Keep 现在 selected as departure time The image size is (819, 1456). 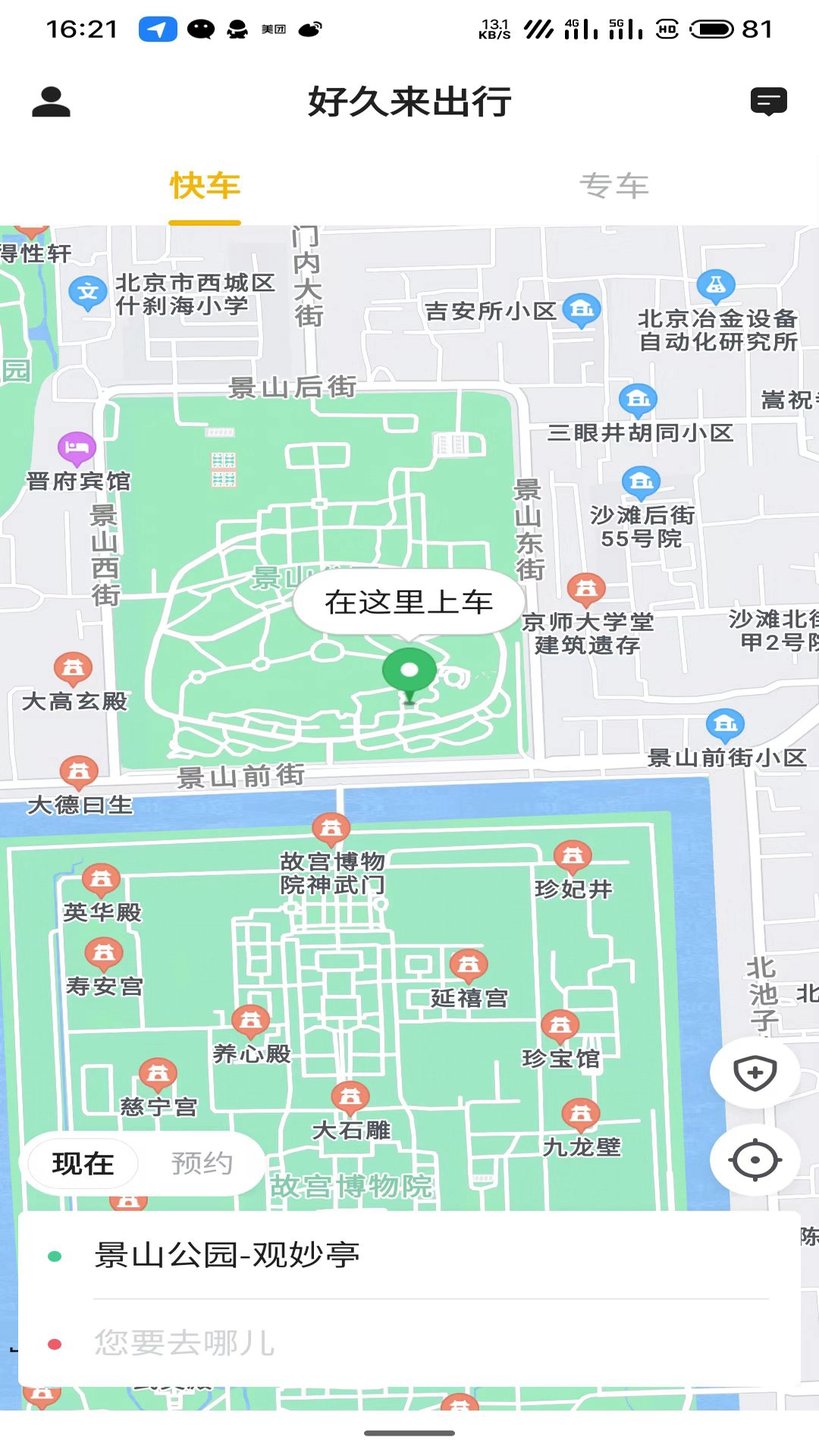coord(82,1163)
